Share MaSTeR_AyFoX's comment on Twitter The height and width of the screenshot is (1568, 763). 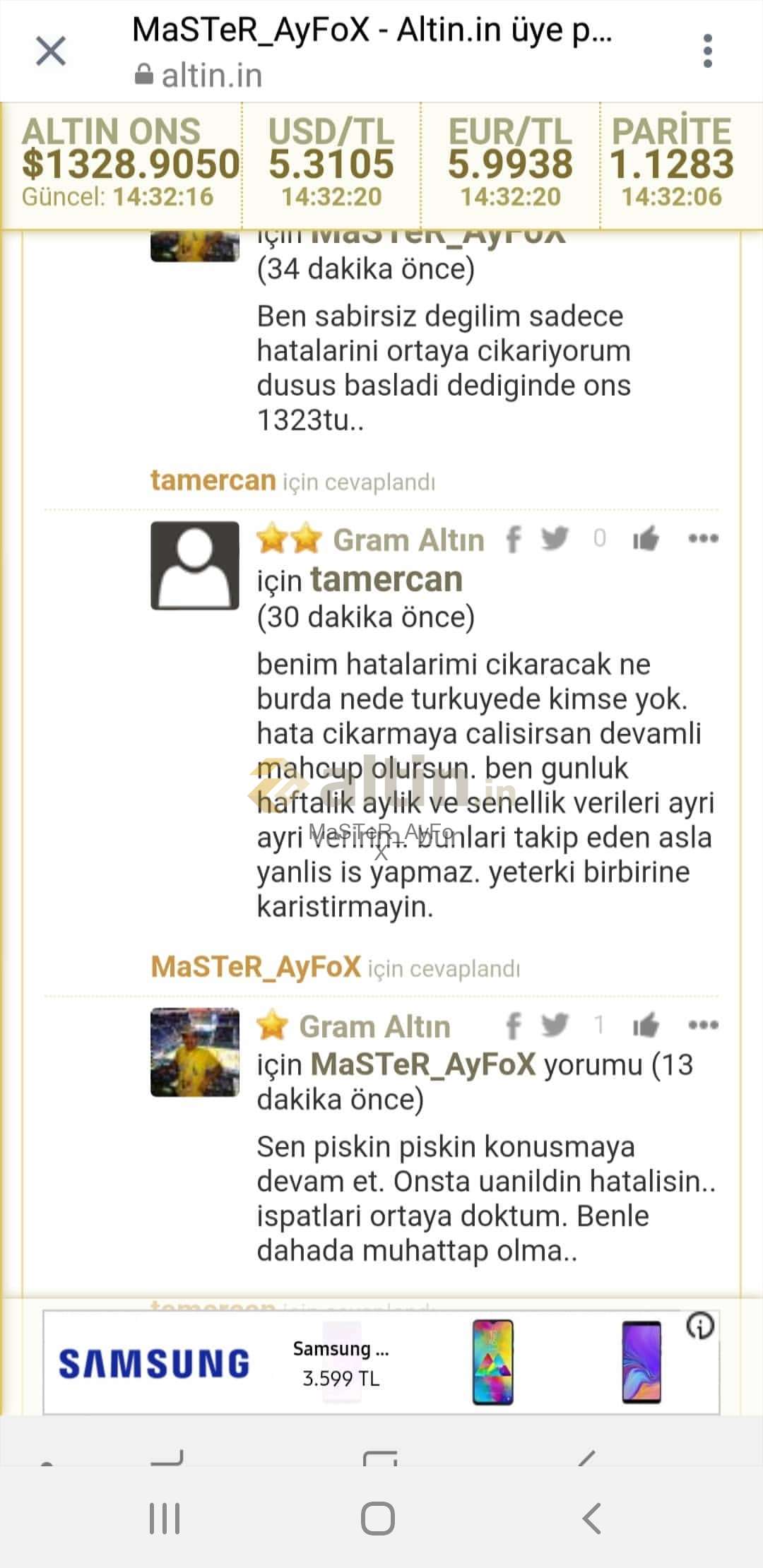[x=555, y=1026]
